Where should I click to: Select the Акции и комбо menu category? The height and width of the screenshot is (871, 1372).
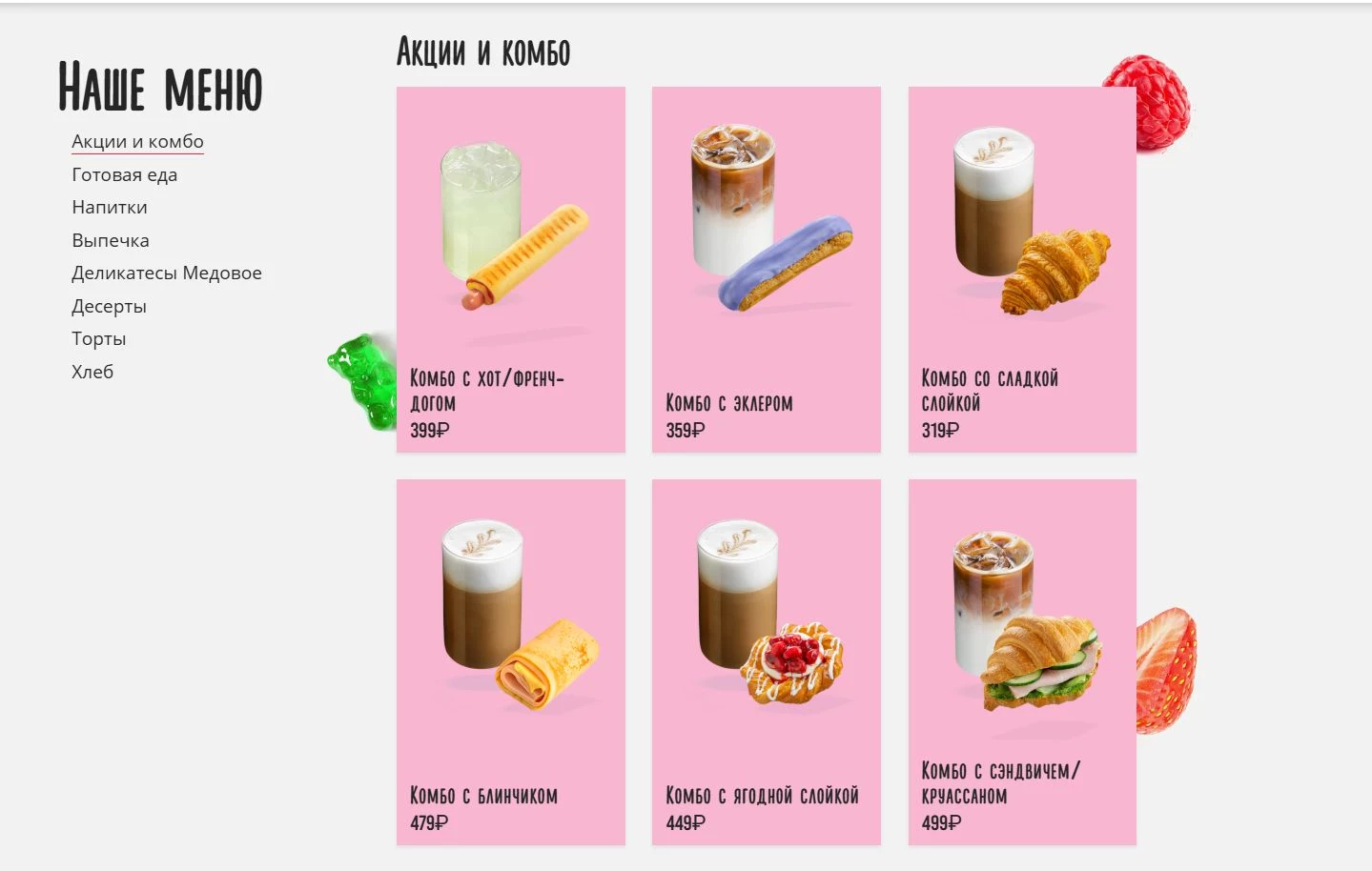click(x=137, y=142)
